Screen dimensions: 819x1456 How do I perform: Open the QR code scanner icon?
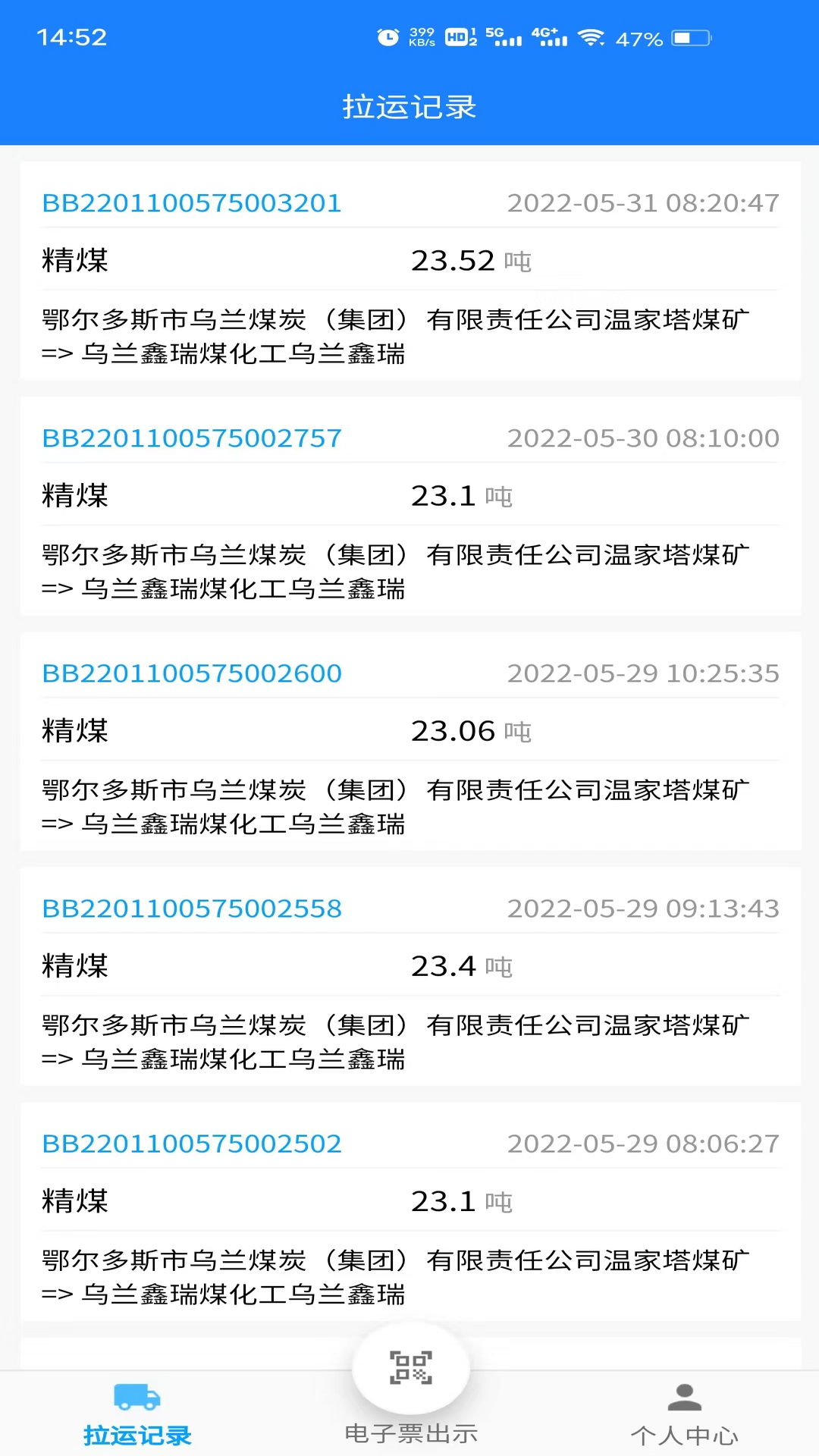click(409, 1365)
